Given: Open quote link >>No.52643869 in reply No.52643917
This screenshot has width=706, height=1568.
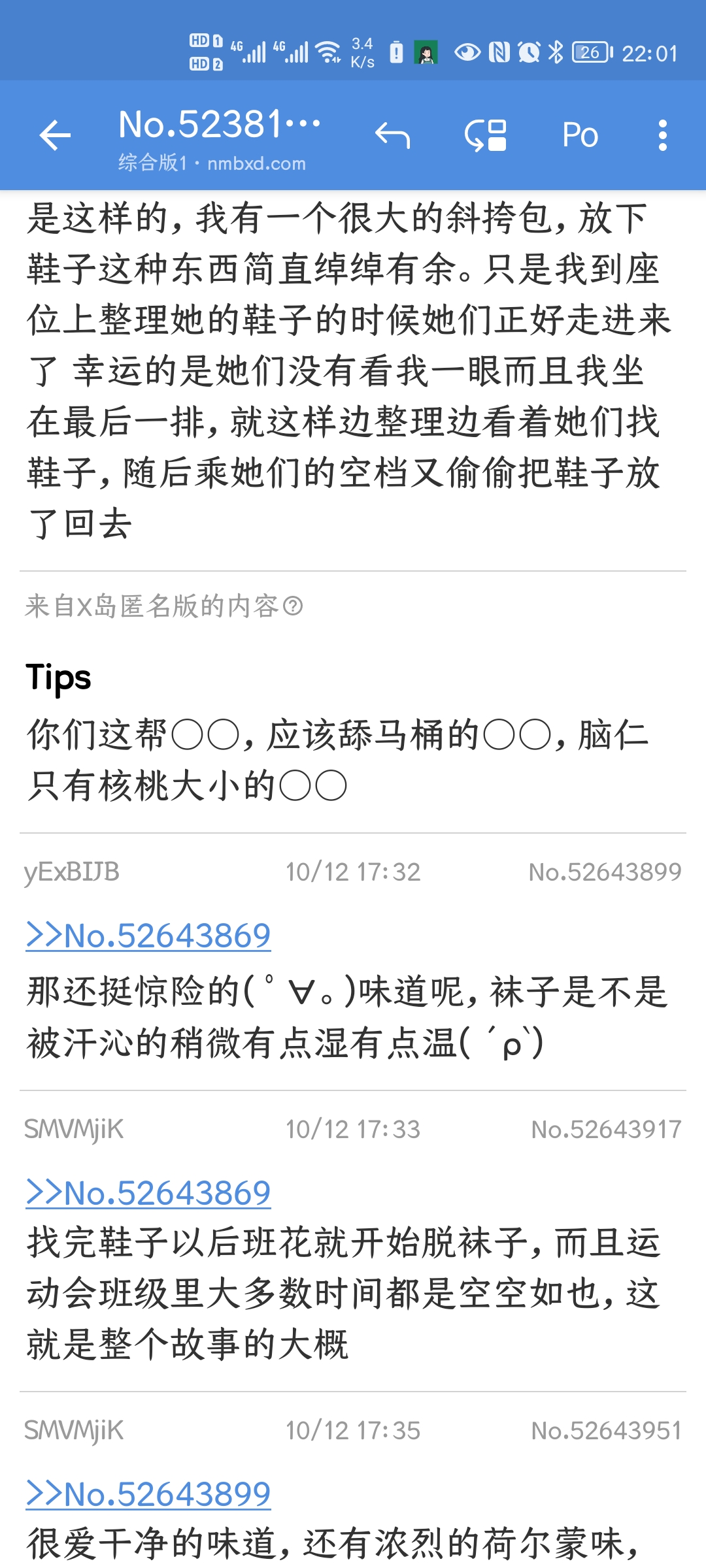Looking at the screenshot, I should [148, 1193].
